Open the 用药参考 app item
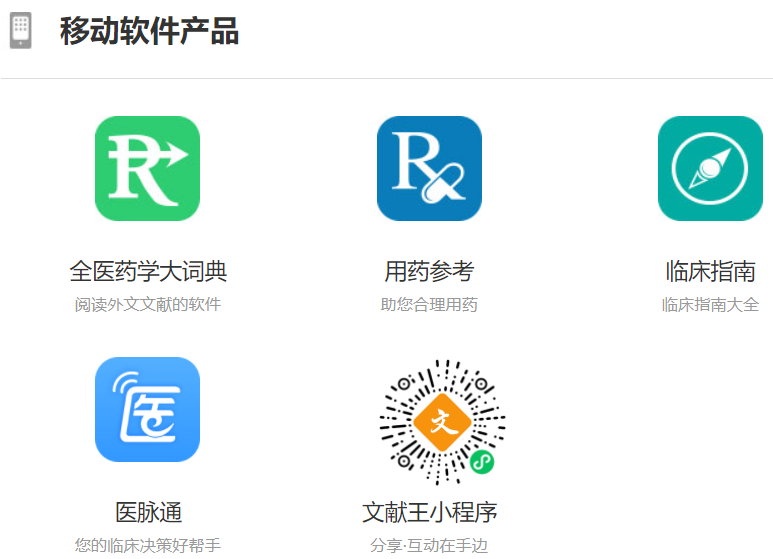 tap(429, 169)
